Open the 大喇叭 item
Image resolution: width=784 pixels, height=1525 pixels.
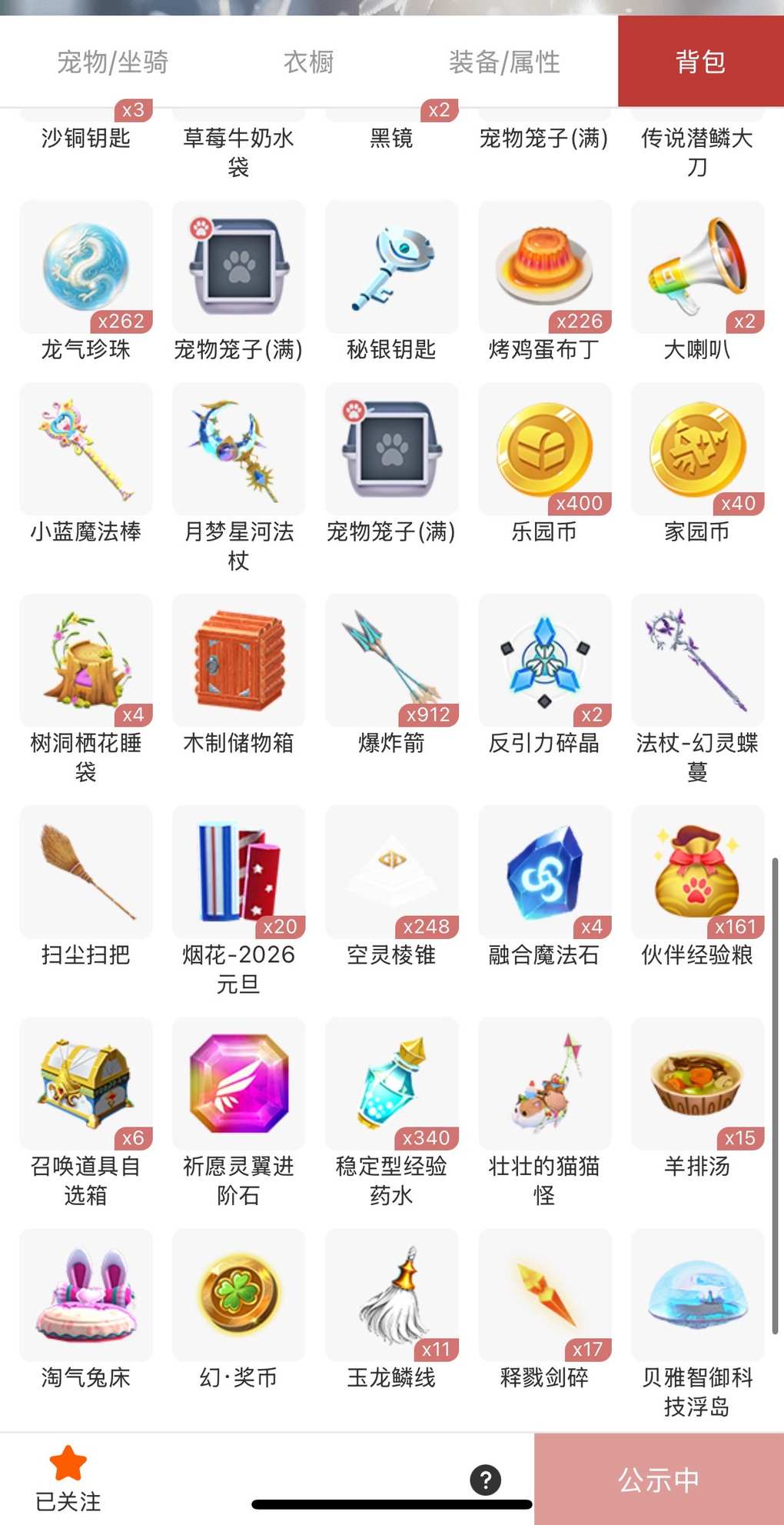point(697,268)
